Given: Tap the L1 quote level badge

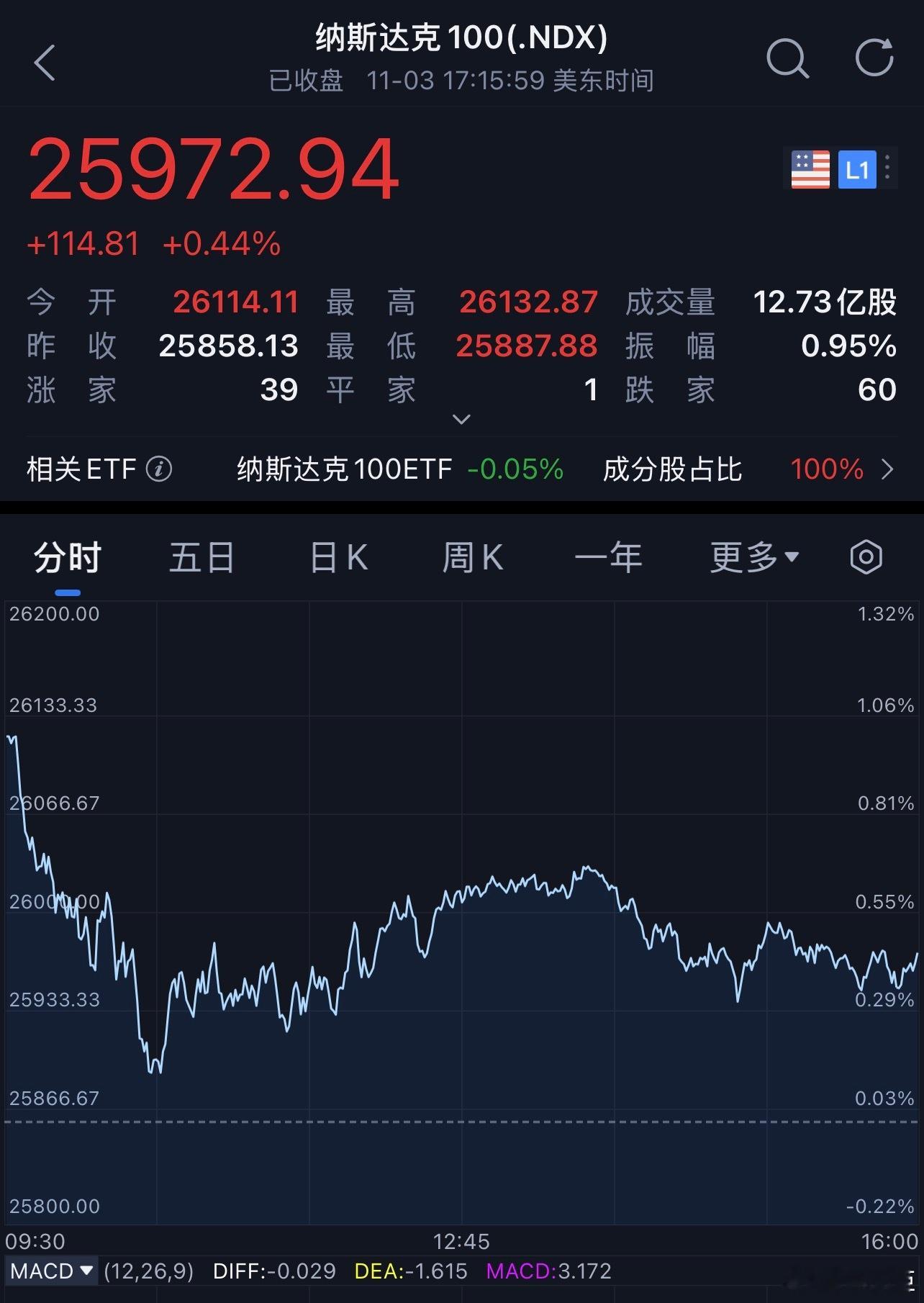Looking at the screenshot, I should [x=856, y=170].
